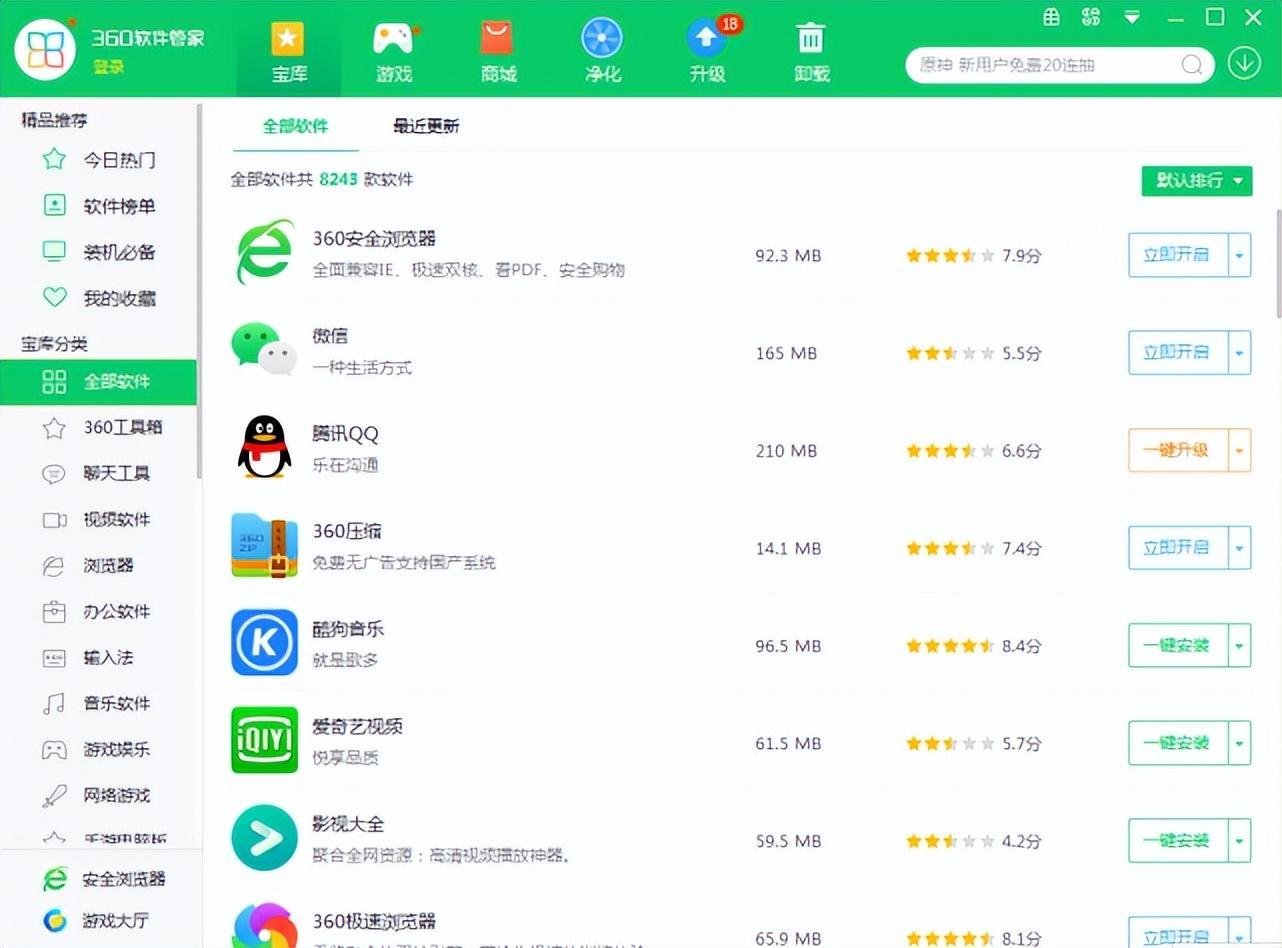Tap 登录 to sign in
Image resolution: width=1282 pixels, height=948 pixels.
click(x=108, y=67)
